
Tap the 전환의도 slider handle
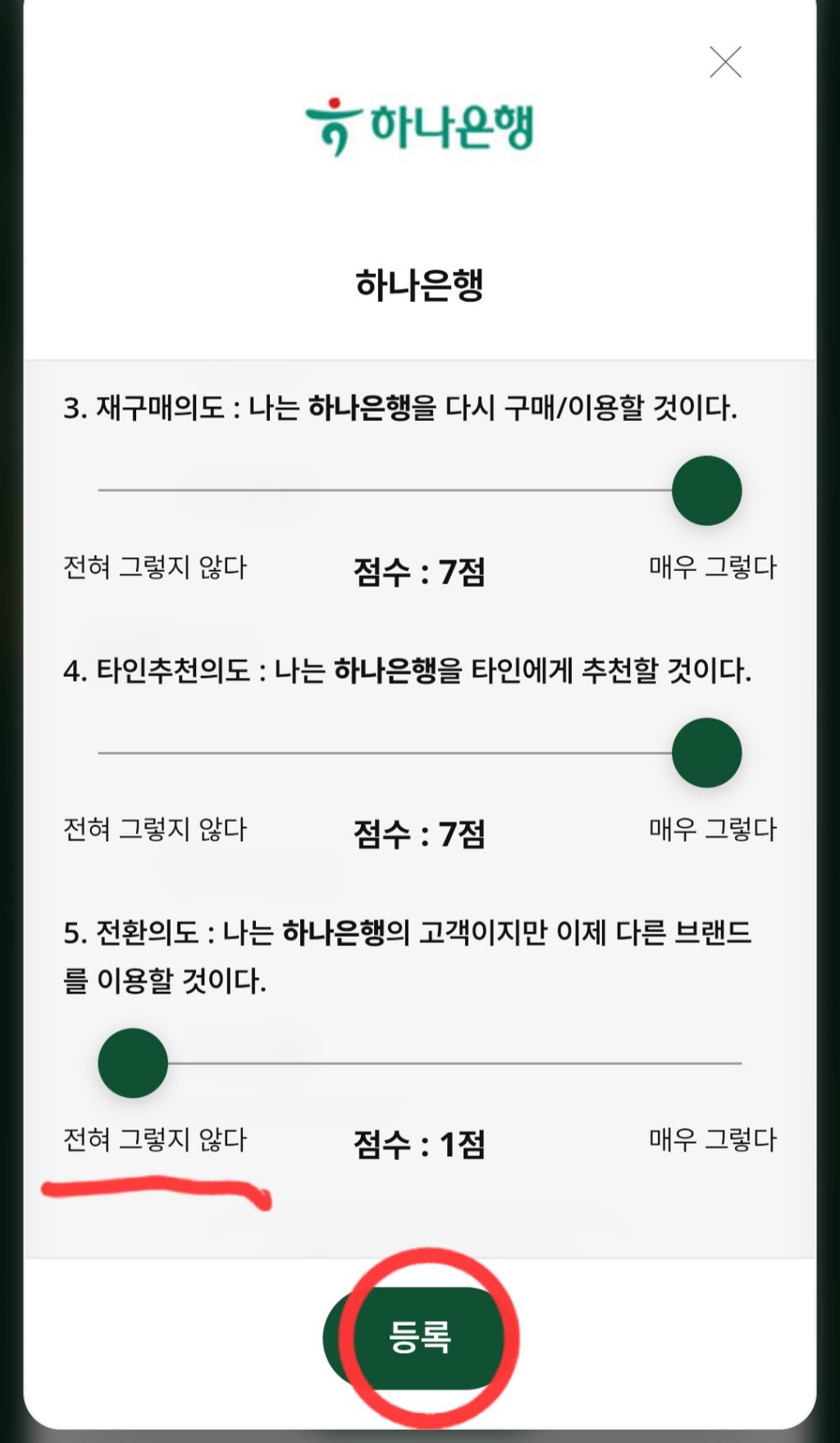tap(133, 1063)
